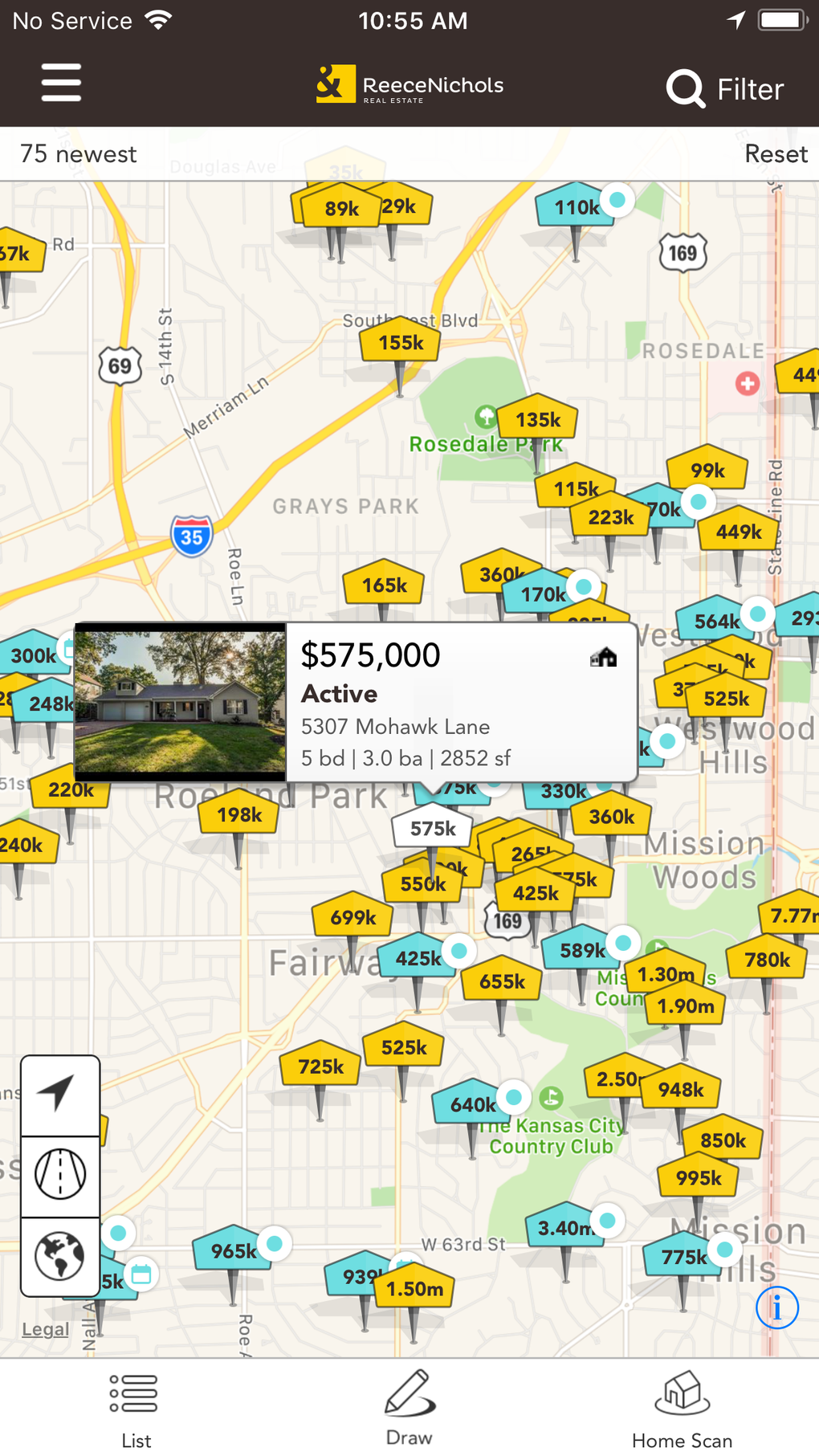Select the 965k price marker
This screenshot has height=1456, width=819.
coord(233,1250)
